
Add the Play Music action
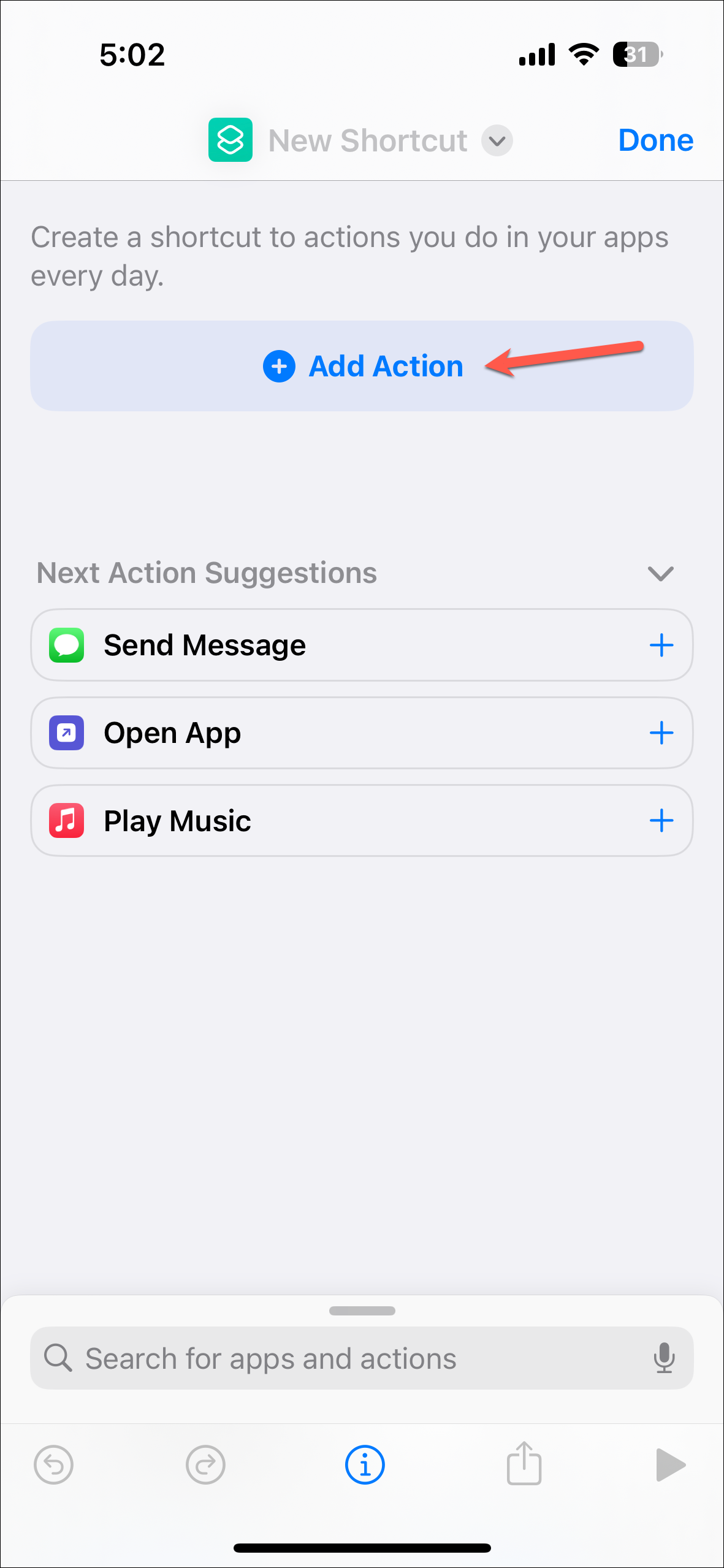pos(661,821)
